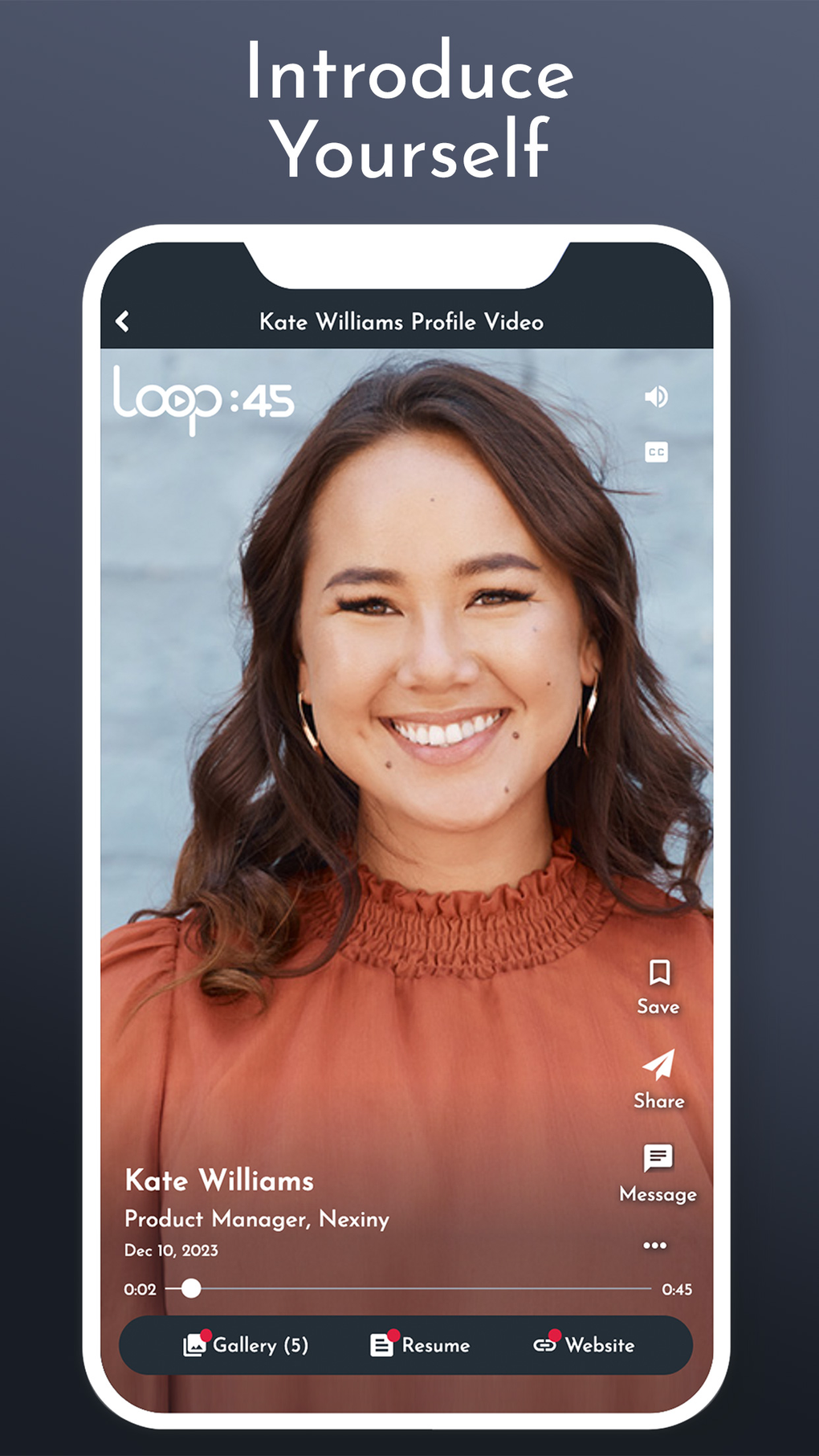Open the three-dot more options menu
Screen dimensions: 819x1456
pyautogui.click(x=655, y=1244)
